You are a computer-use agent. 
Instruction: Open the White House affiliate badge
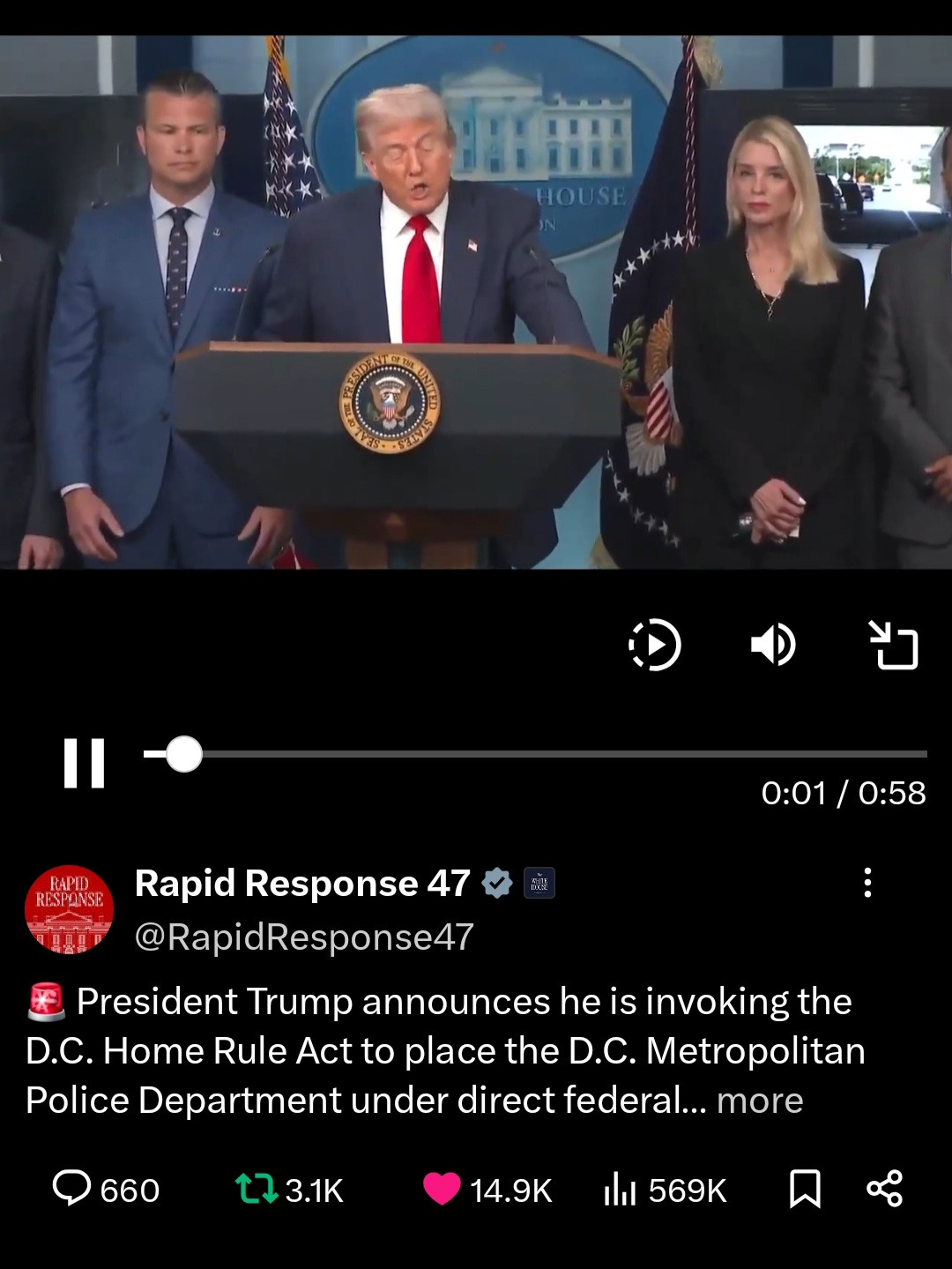pos(539,883)
